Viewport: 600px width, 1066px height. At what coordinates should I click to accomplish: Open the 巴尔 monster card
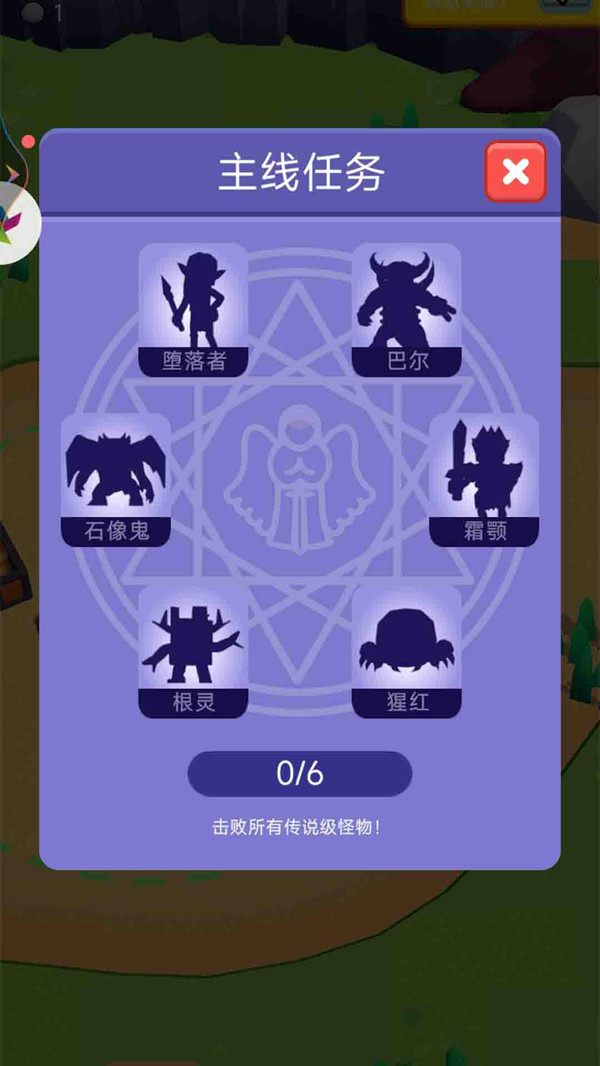tap(406, 310)
